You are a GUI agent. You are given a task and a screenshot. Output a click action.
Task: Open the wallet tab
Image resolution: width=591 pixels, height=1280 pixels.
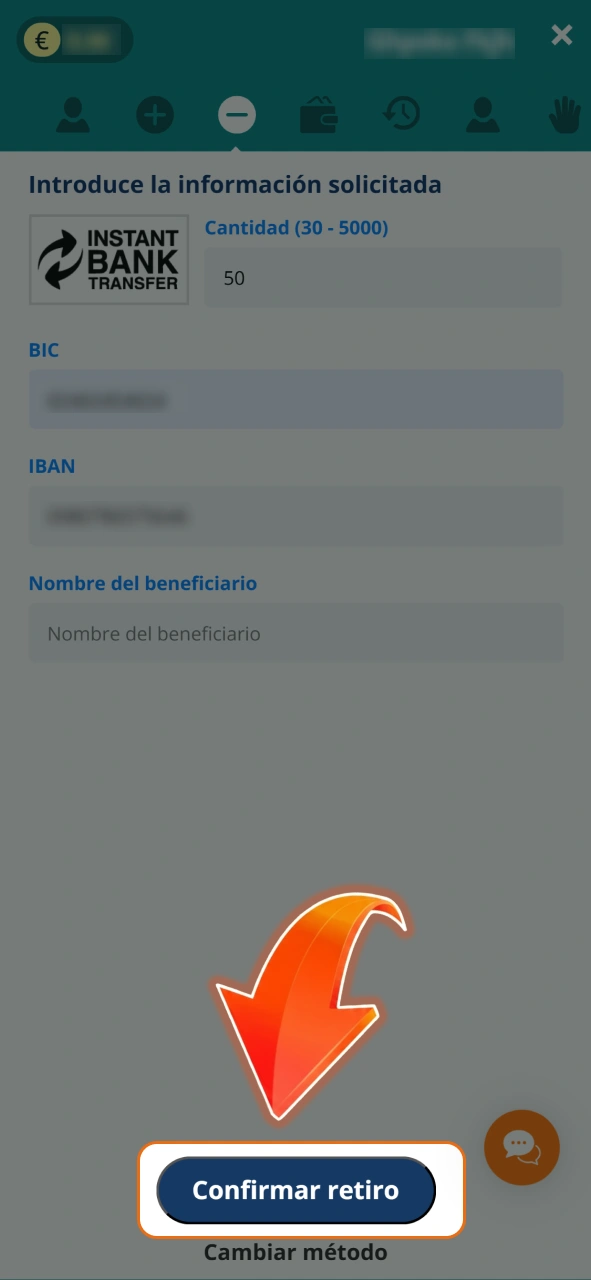click(x=318, y=116)
